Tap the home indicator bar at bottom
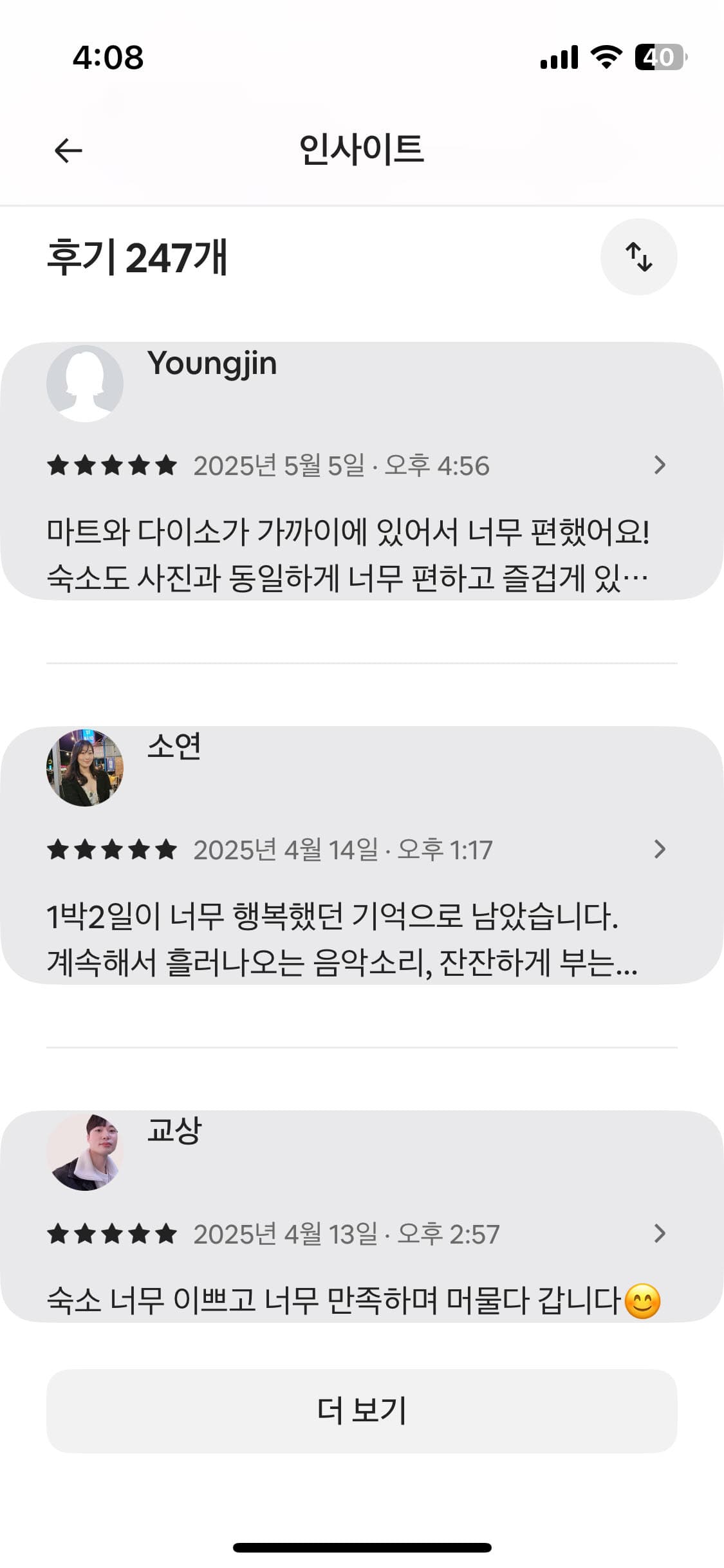 coord(362,1547)
